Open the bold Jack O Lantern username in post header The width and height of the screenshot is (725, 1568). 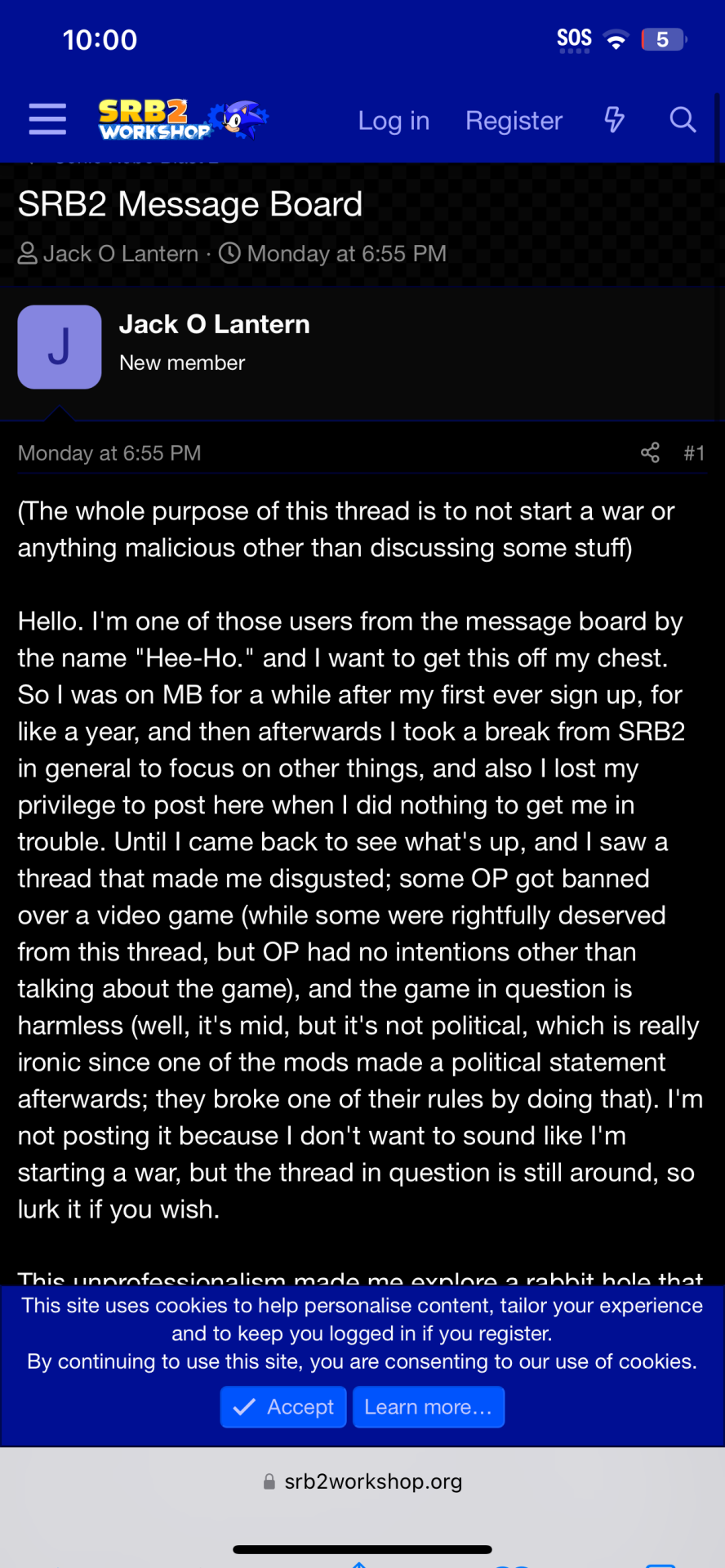click(x=215, y=324)
